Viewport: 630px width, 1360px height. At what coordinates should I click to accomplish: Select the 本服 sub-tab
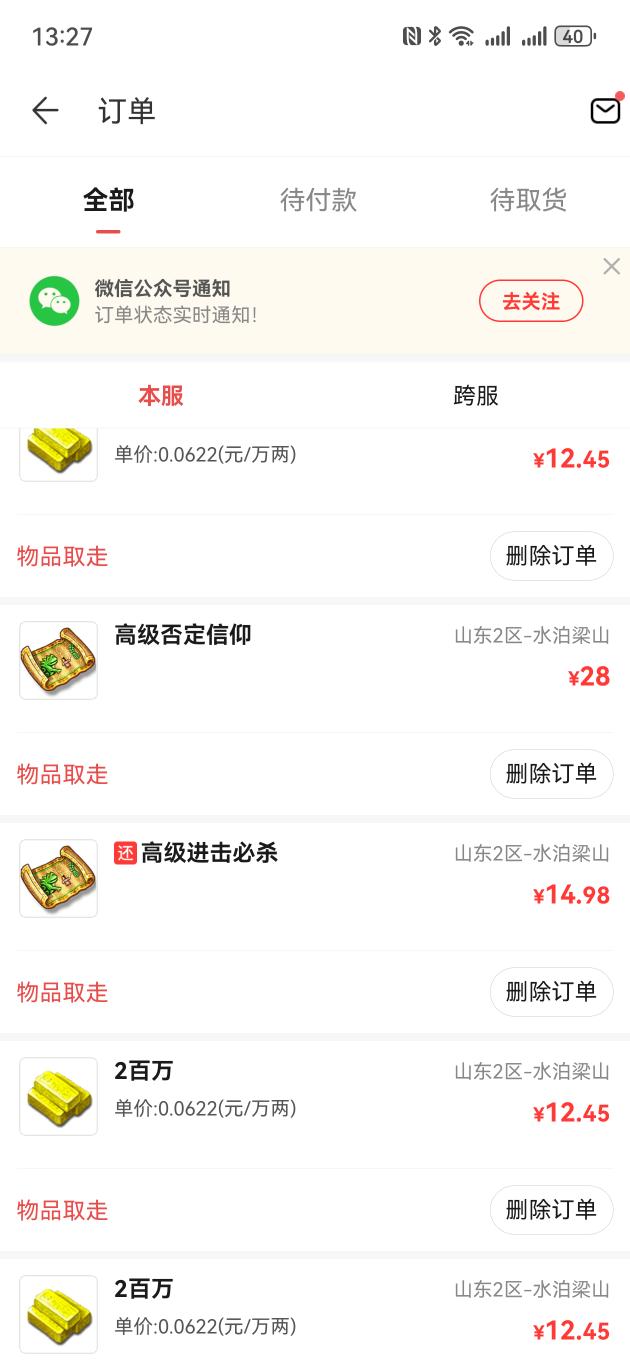click(x=160, y=396)
